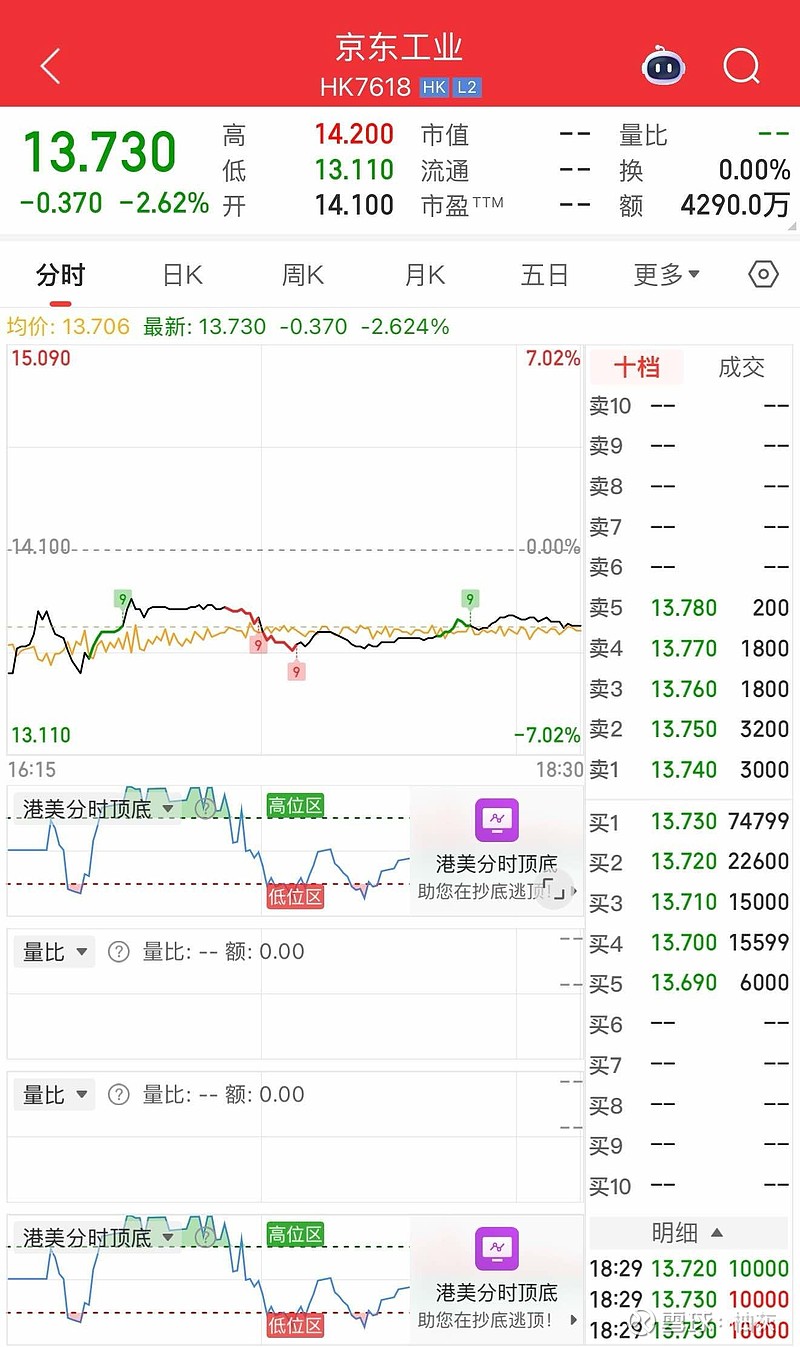Image resolution: width=800 pixels, height=1347 pixels.
Task: Open the search magnifier icon
Action: (x=742, y=66)
